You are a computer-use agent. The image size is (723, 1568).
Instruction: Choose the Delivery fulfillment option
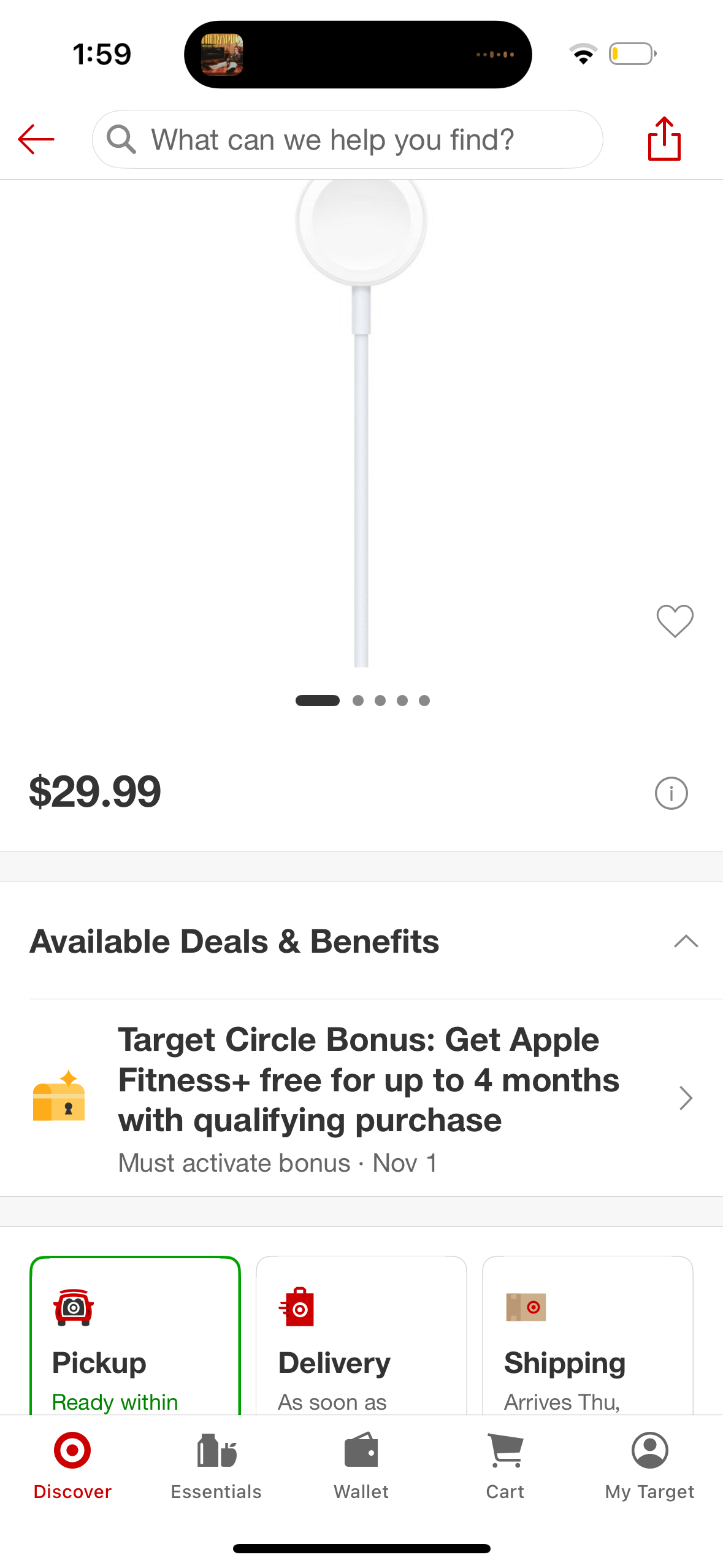361,1336
